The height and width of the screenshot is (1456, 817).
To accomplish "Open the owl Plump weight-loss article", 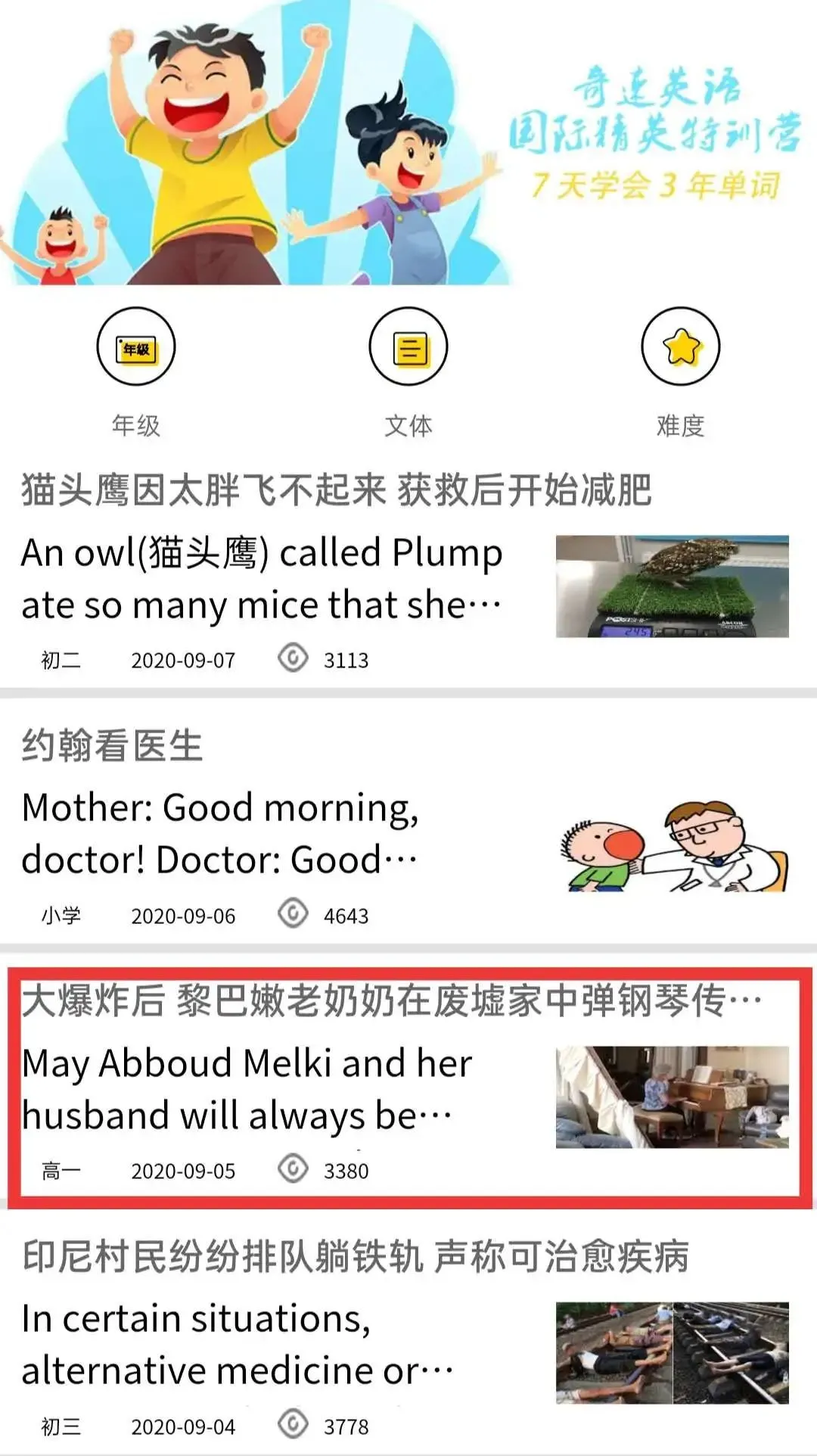I will (x=337, y=489).
